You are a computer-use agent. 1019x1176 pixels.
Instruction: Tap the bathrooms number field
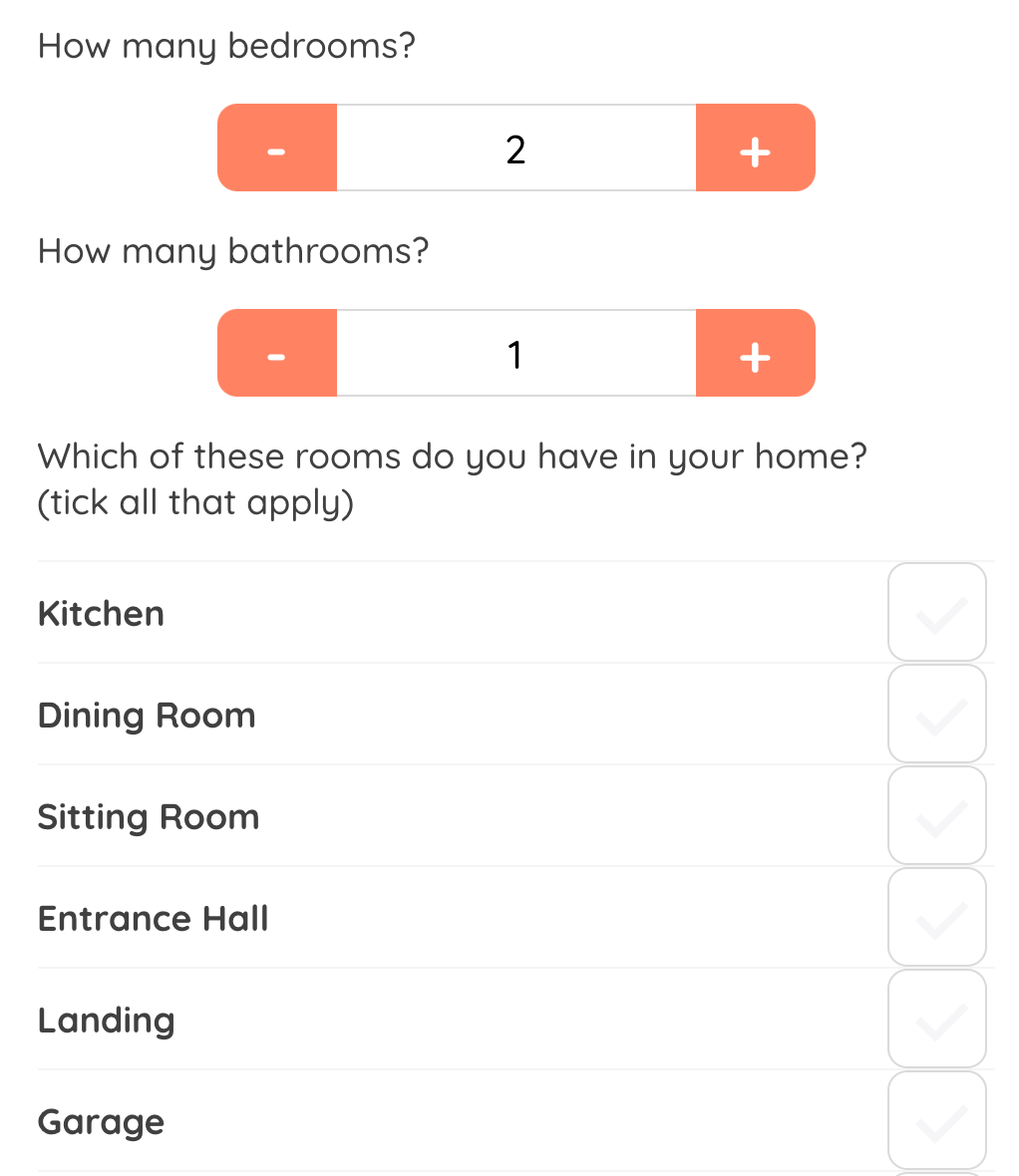[515, 353]
